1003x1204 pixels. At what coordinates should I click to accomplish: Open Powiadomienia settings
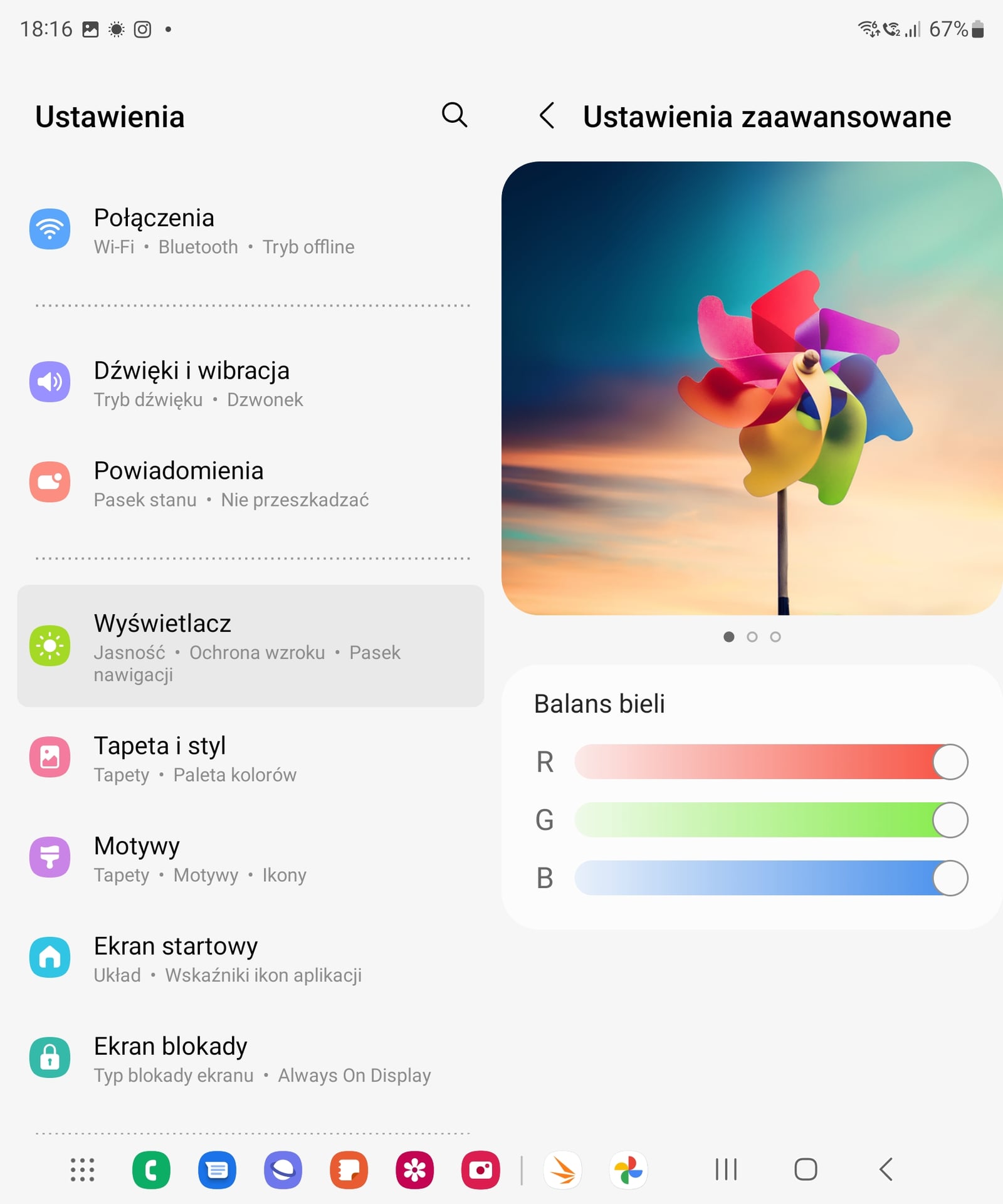pos(251,484)
